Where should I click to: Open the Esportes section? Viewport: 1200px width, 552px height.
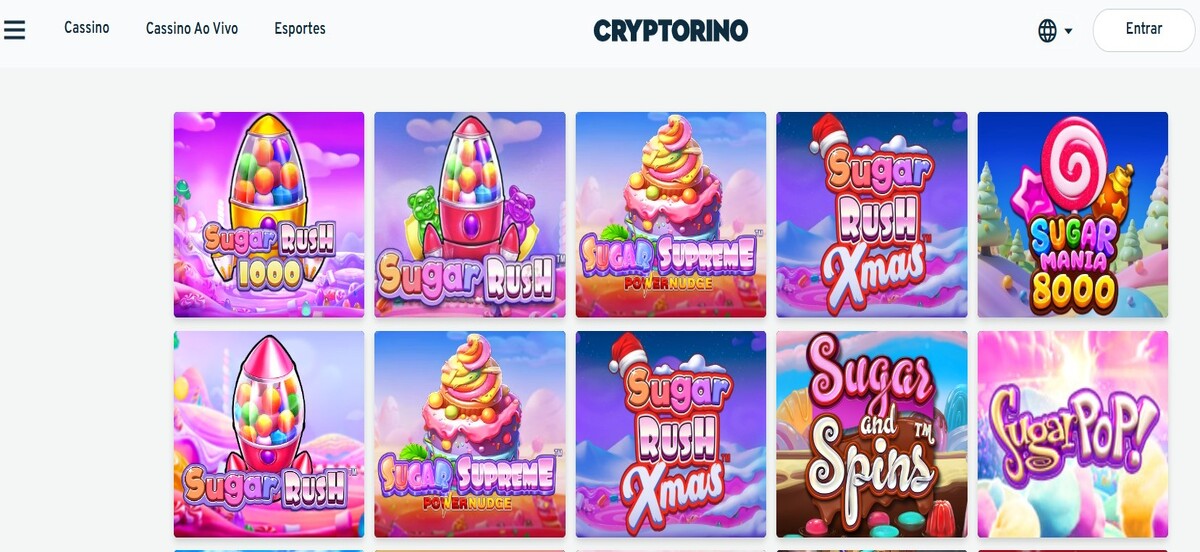[x=300, y=29]
